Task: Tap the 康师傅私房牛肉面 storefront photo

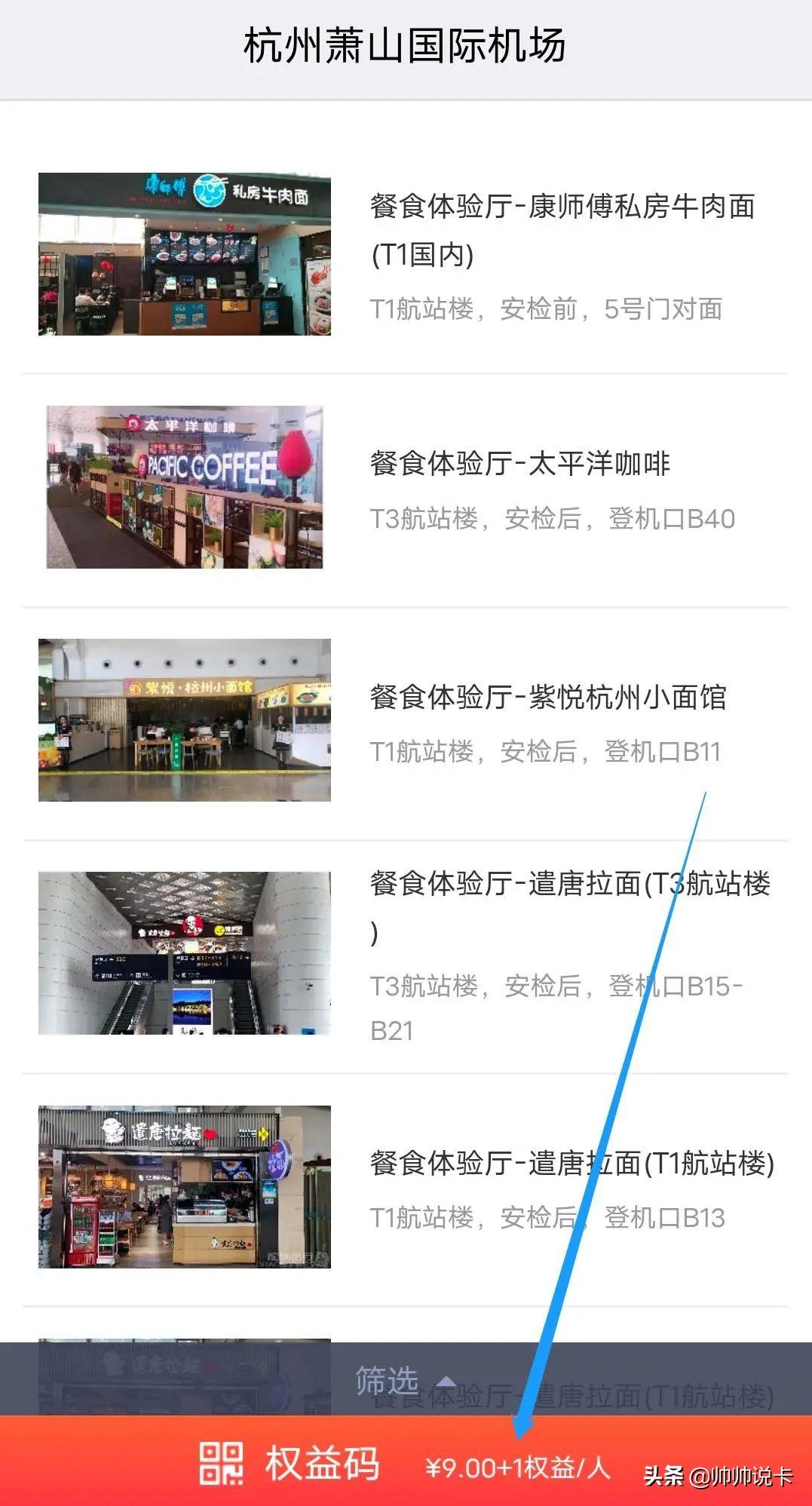Action: 185,255
